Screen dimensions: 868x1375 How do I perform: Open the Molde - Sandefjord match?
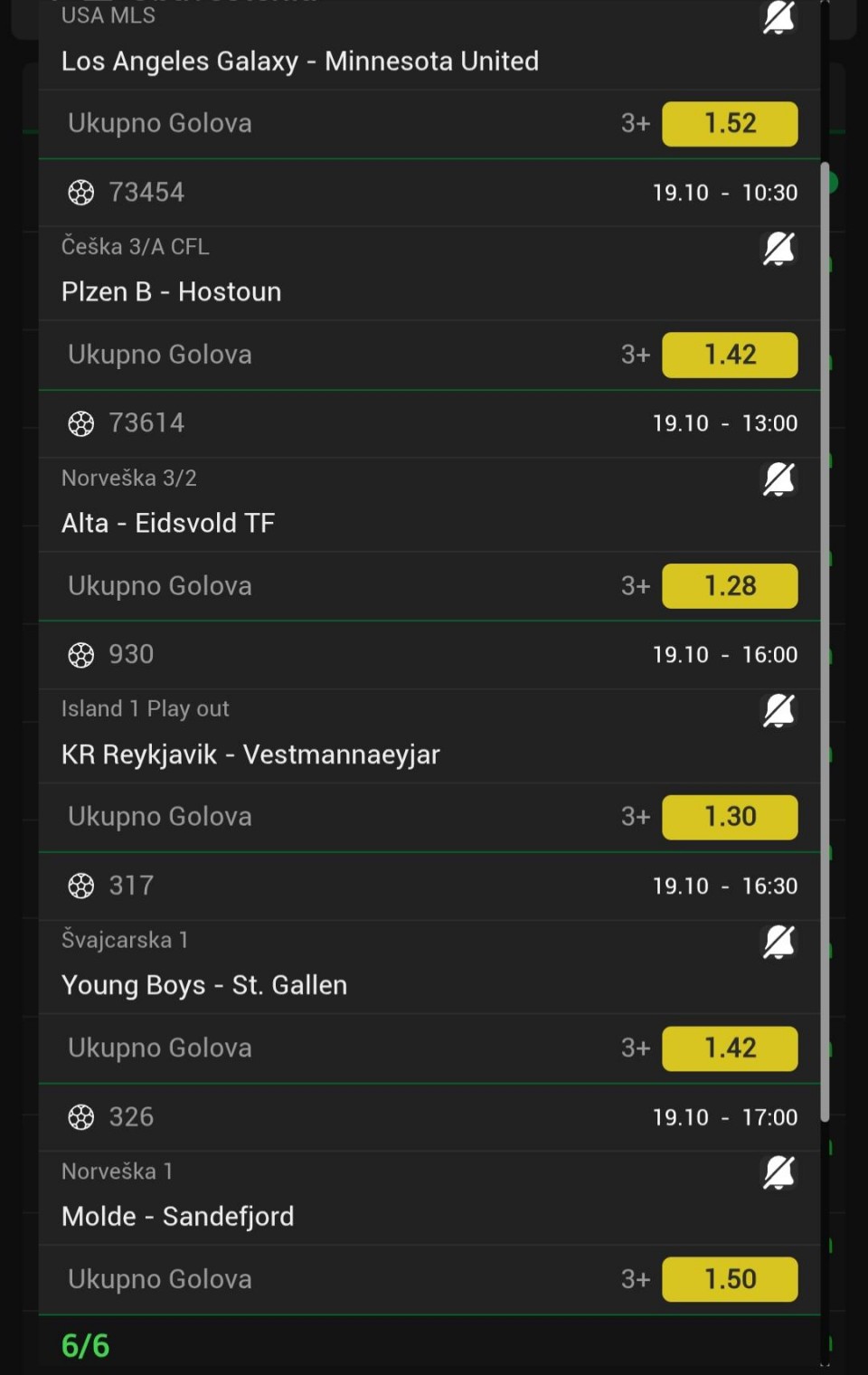tap(178, 1217)
